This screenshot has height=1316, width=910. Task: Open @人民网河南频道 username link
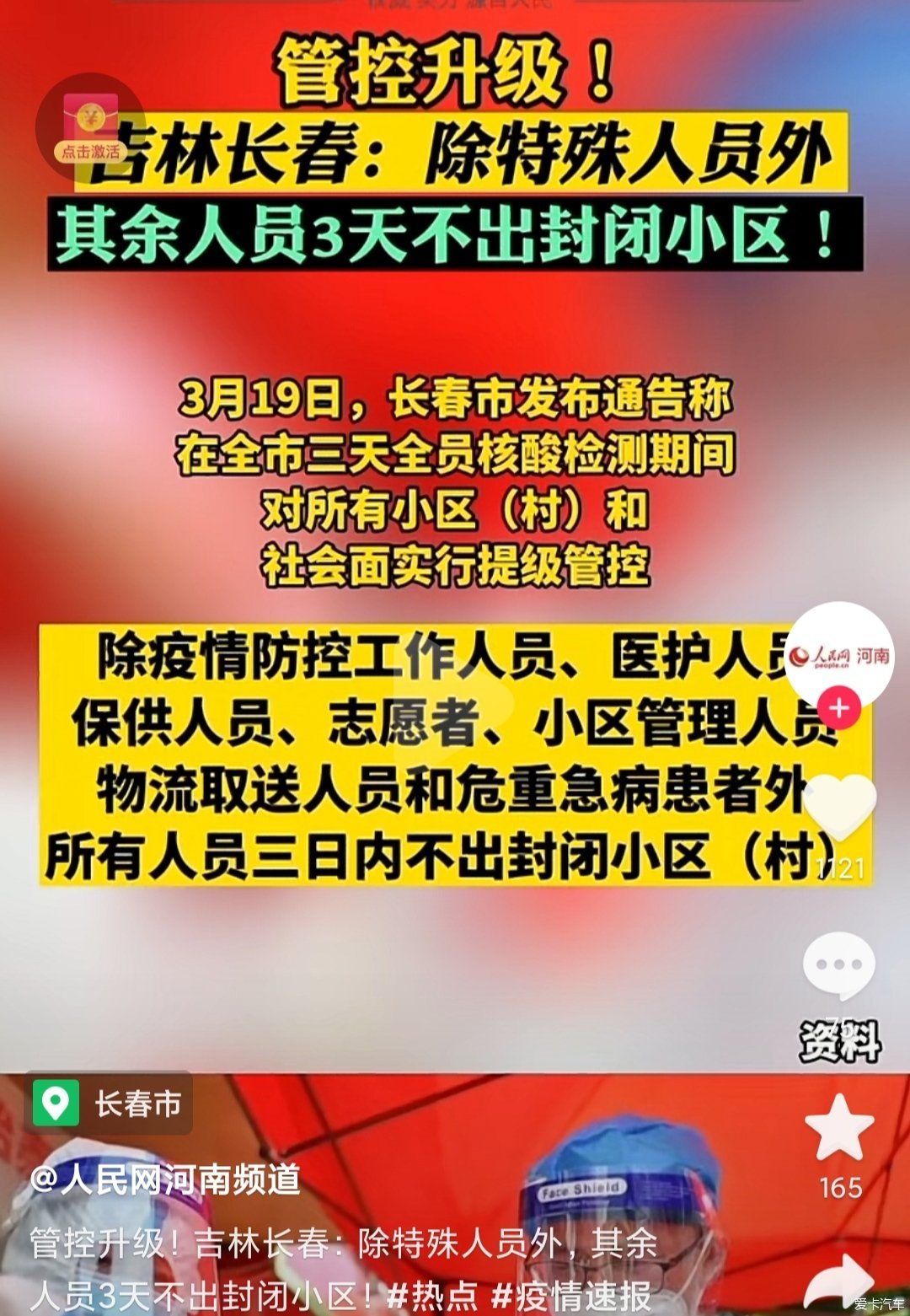tap(165, 1179)
